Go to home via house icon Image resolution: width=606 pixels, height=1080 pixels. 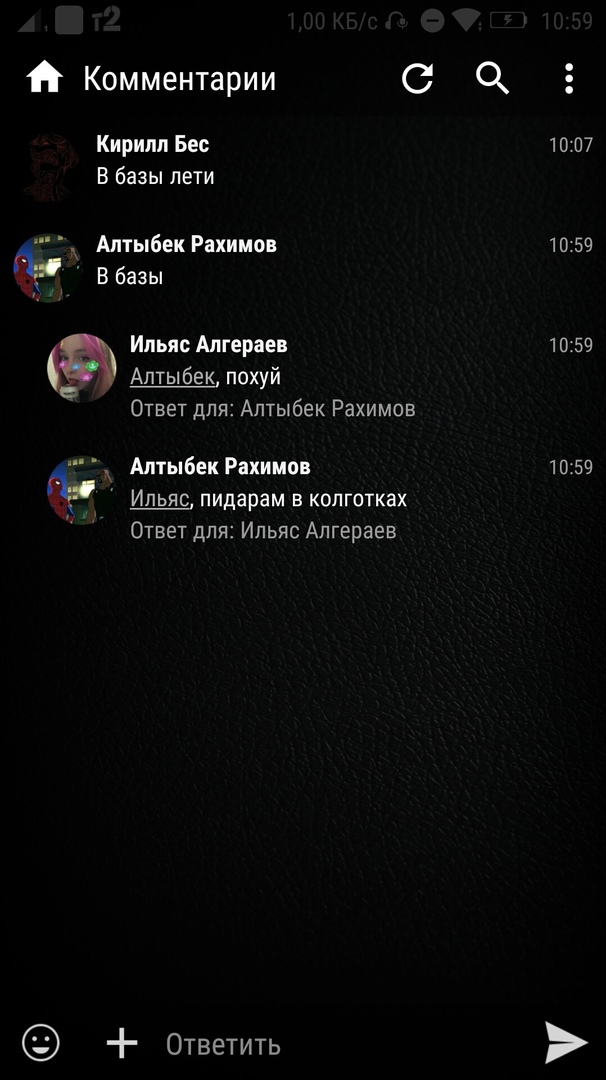click(x=45, y=78)
